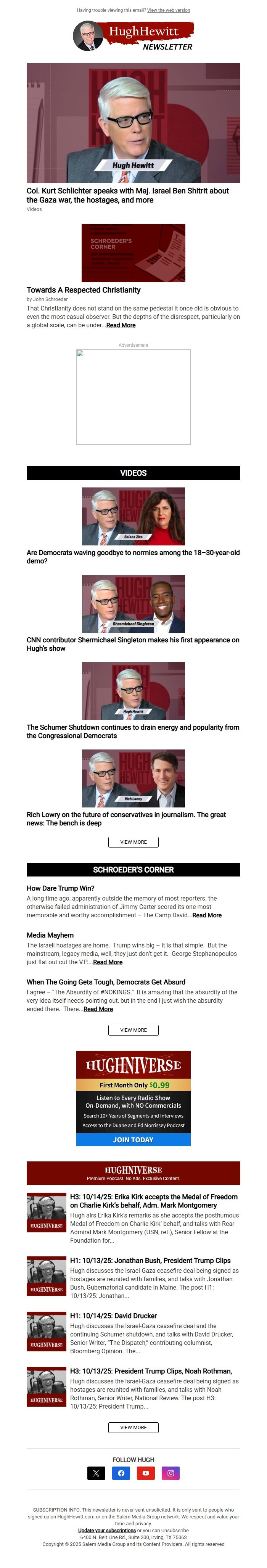Read more of How Dare Trump Win?
The image size is (267, 1568).
(x=207, y=915)
